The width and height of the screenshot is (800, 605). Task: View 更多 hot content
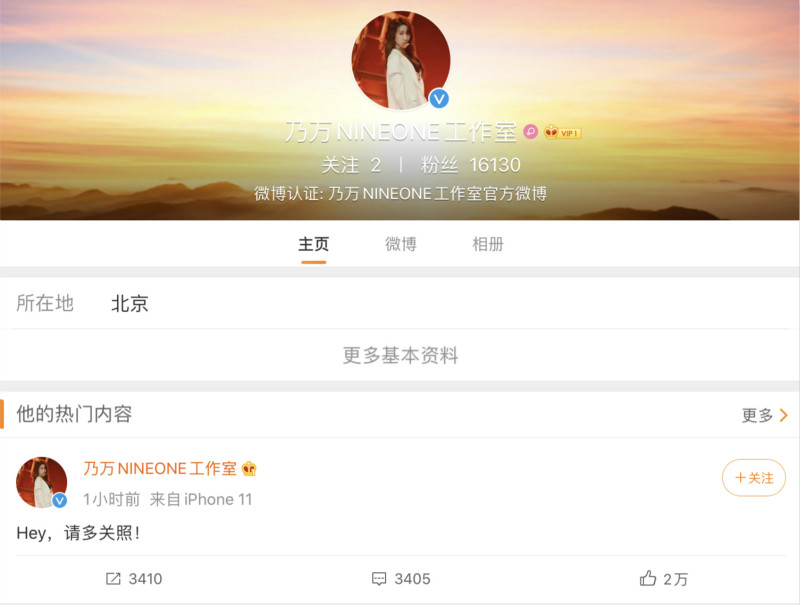(x=764, y=415)
